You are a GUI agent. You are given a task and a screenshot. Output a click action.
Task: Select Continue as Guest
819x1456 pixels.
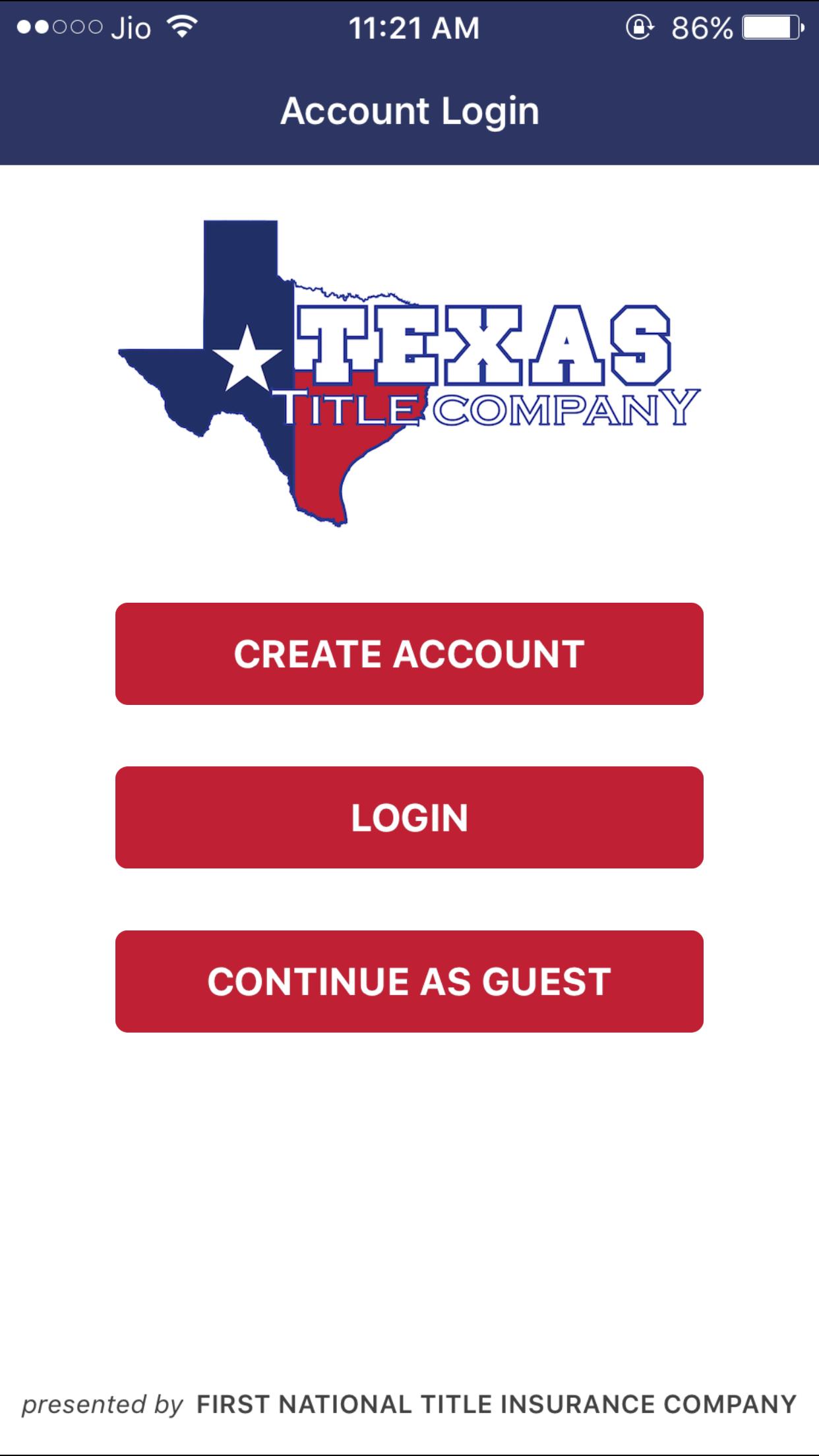click(x=409, y=981)
